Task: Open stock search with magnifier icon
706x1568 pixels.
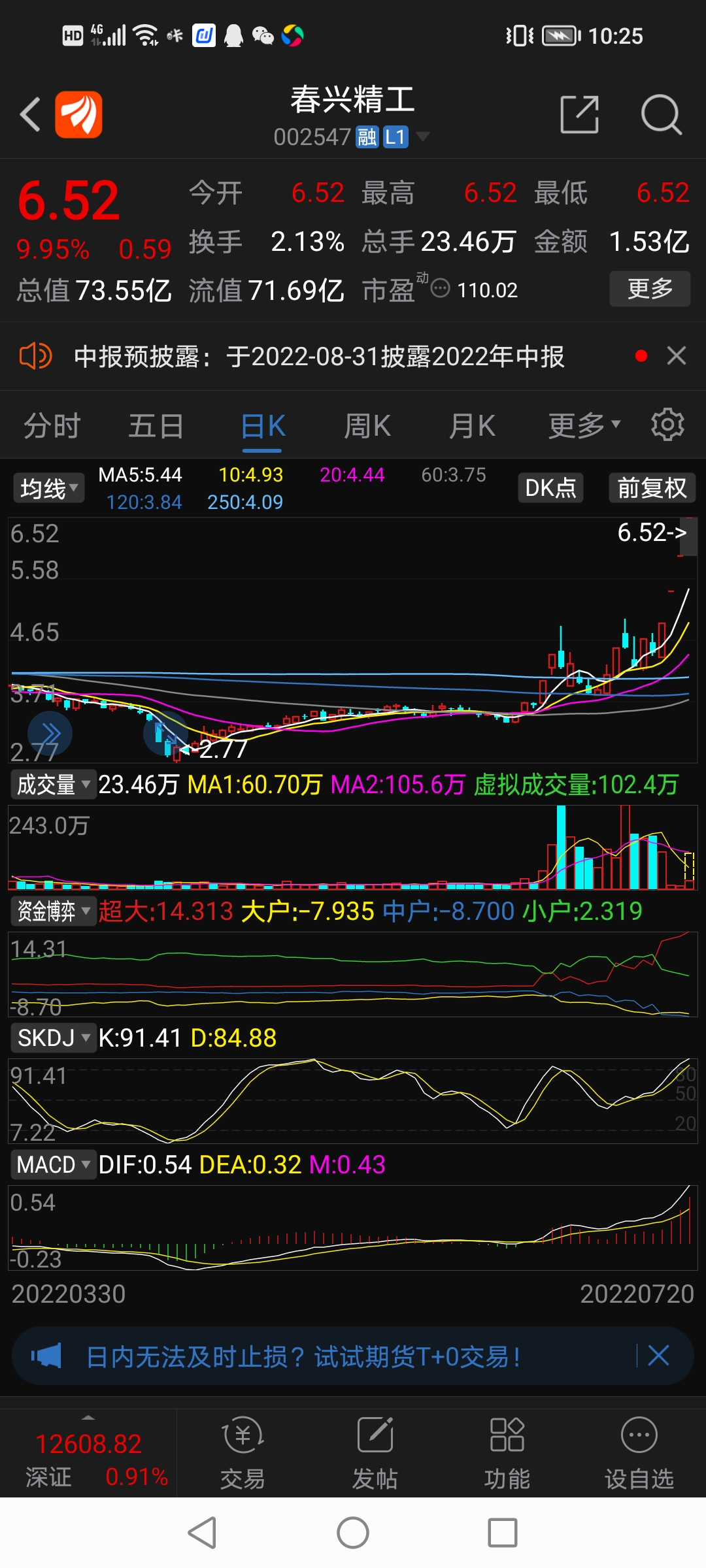Action: 662,115
